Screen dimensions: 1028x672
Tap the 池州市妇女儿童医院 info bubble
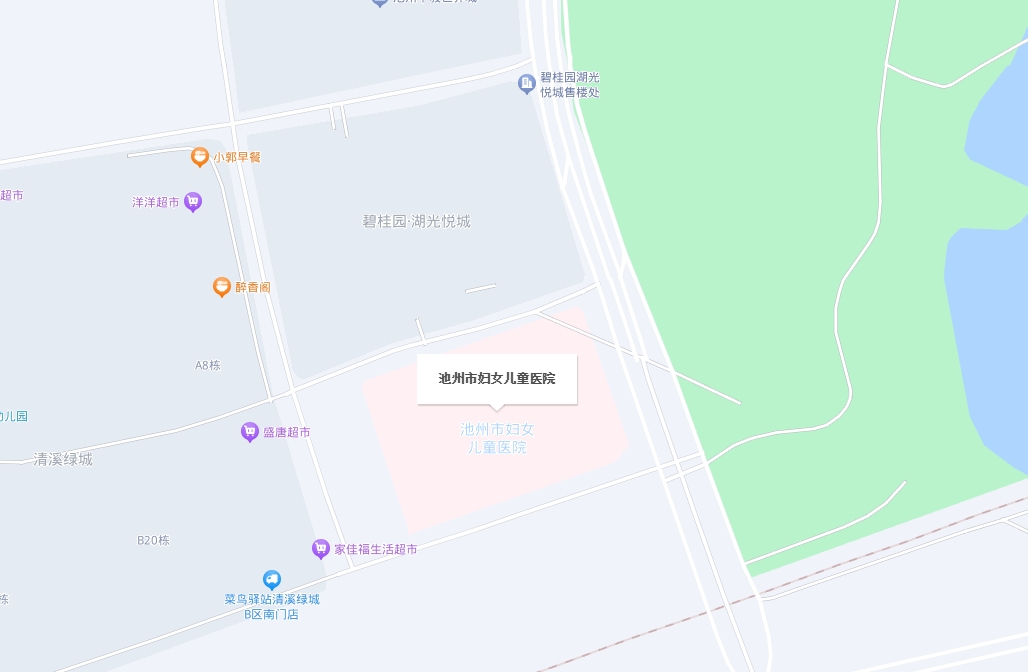pyautogui.click(x=497, y=379)
